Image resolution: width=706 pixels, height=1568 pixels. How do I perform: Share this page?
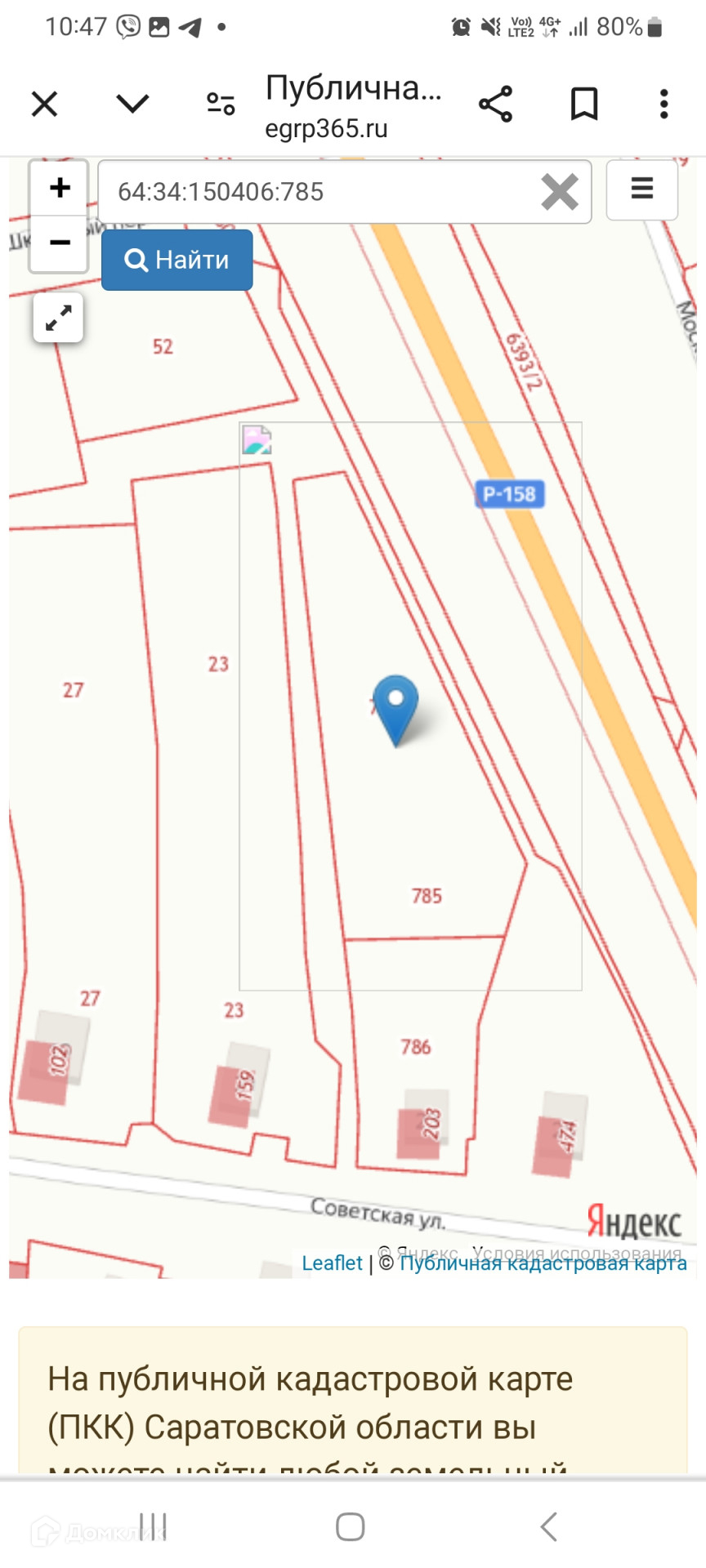pos(495,105)
